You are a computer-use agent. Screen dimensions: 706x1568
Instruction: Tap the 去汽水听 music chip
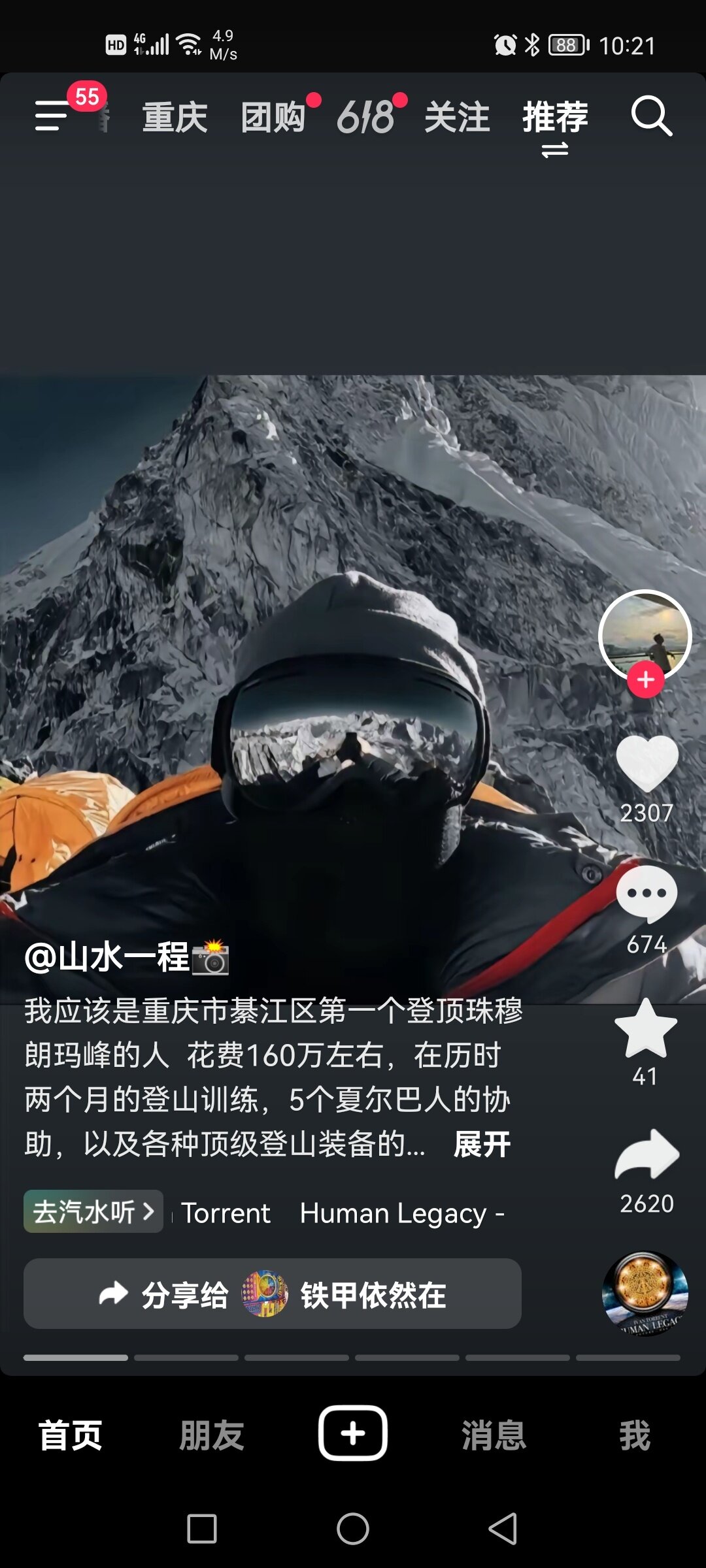93,1212
